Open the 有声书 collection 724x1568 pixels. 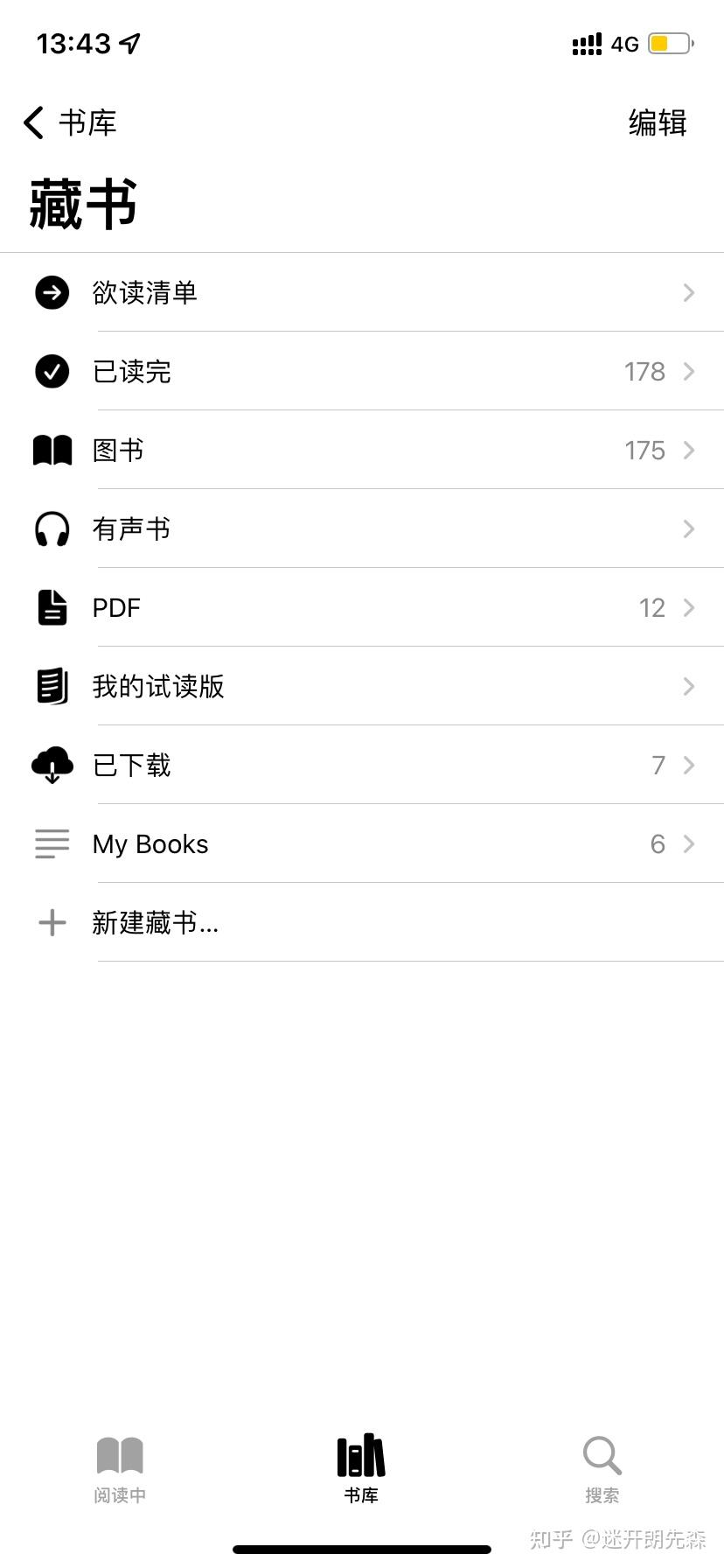click(362, 528)
